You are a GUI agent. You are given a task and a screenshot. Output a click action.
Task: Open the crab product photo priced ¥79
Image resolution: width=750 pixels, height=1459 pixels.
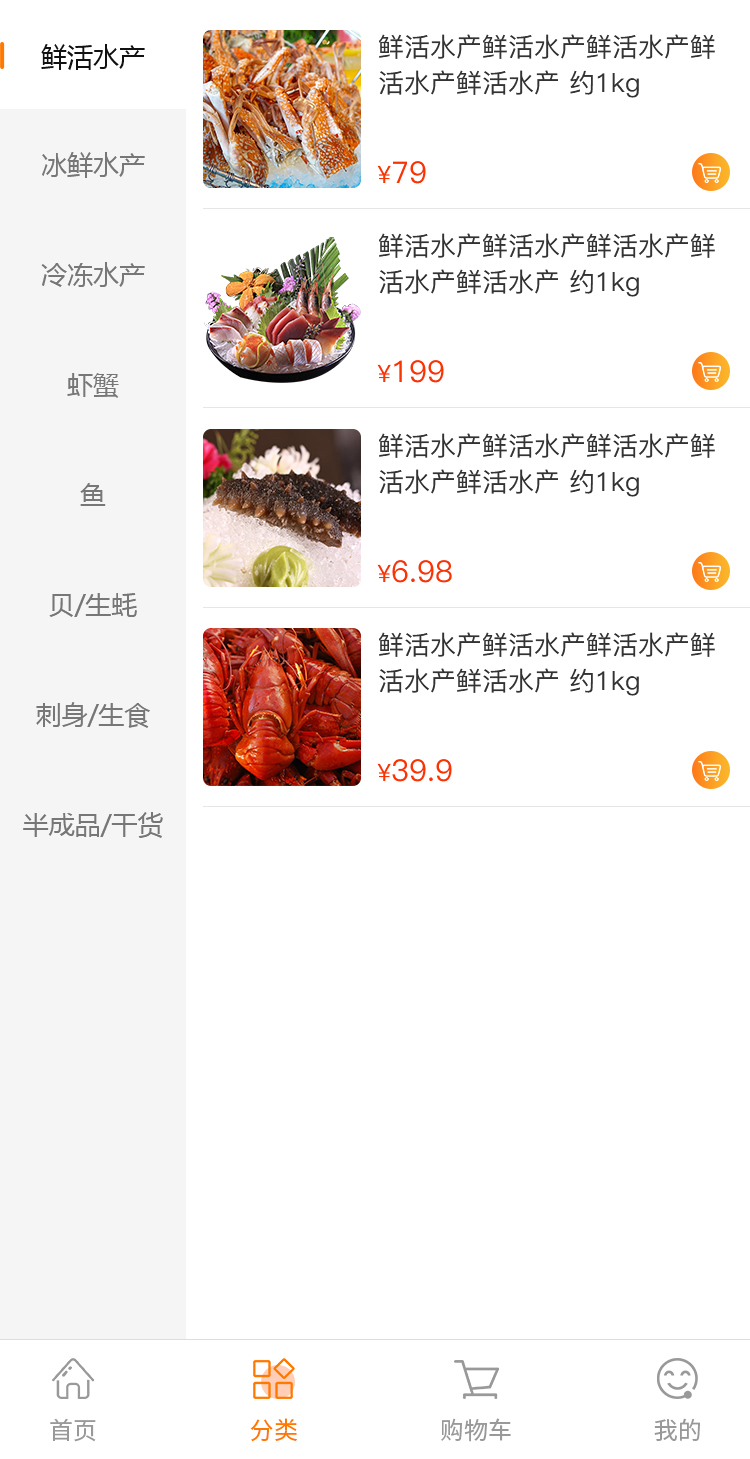[x=282, y=109]
